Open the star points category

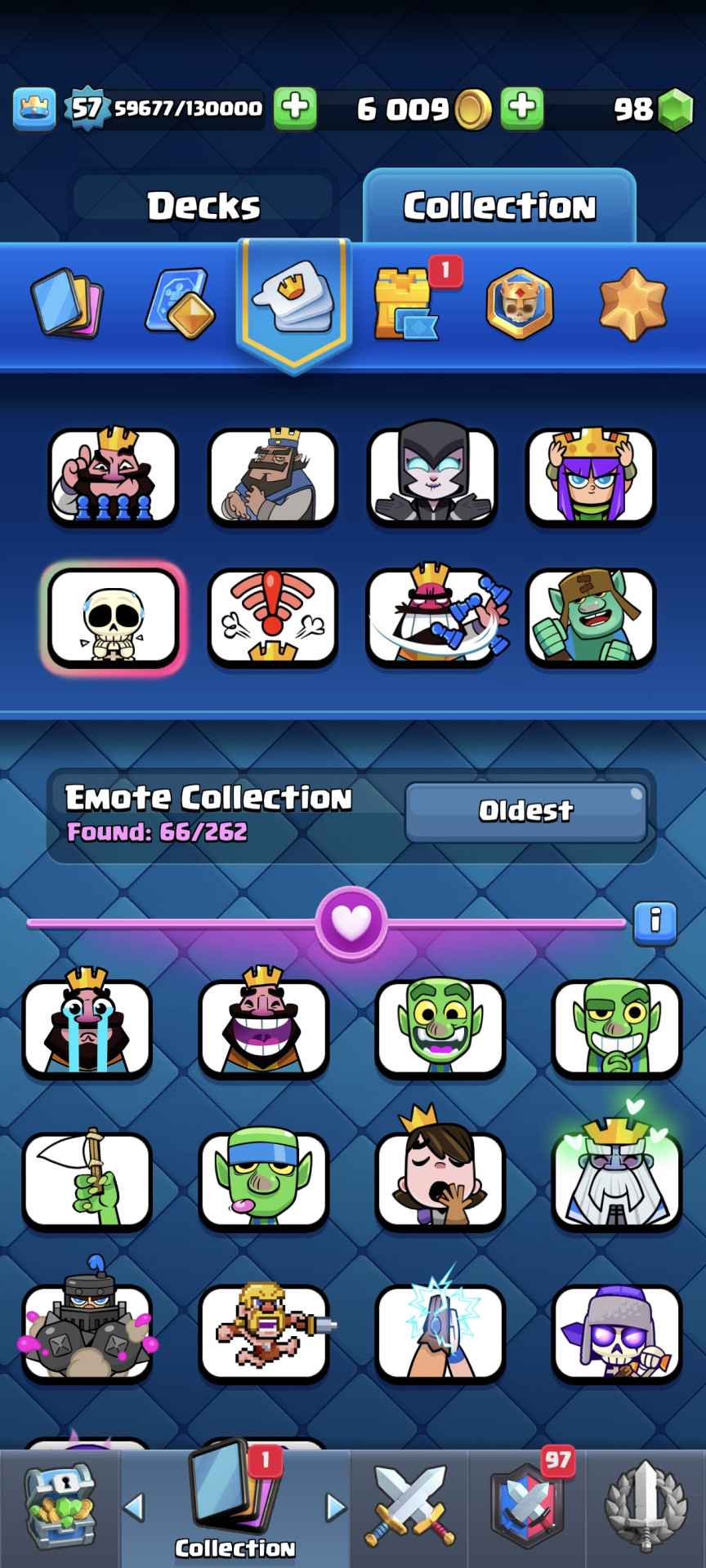(632, 304)
